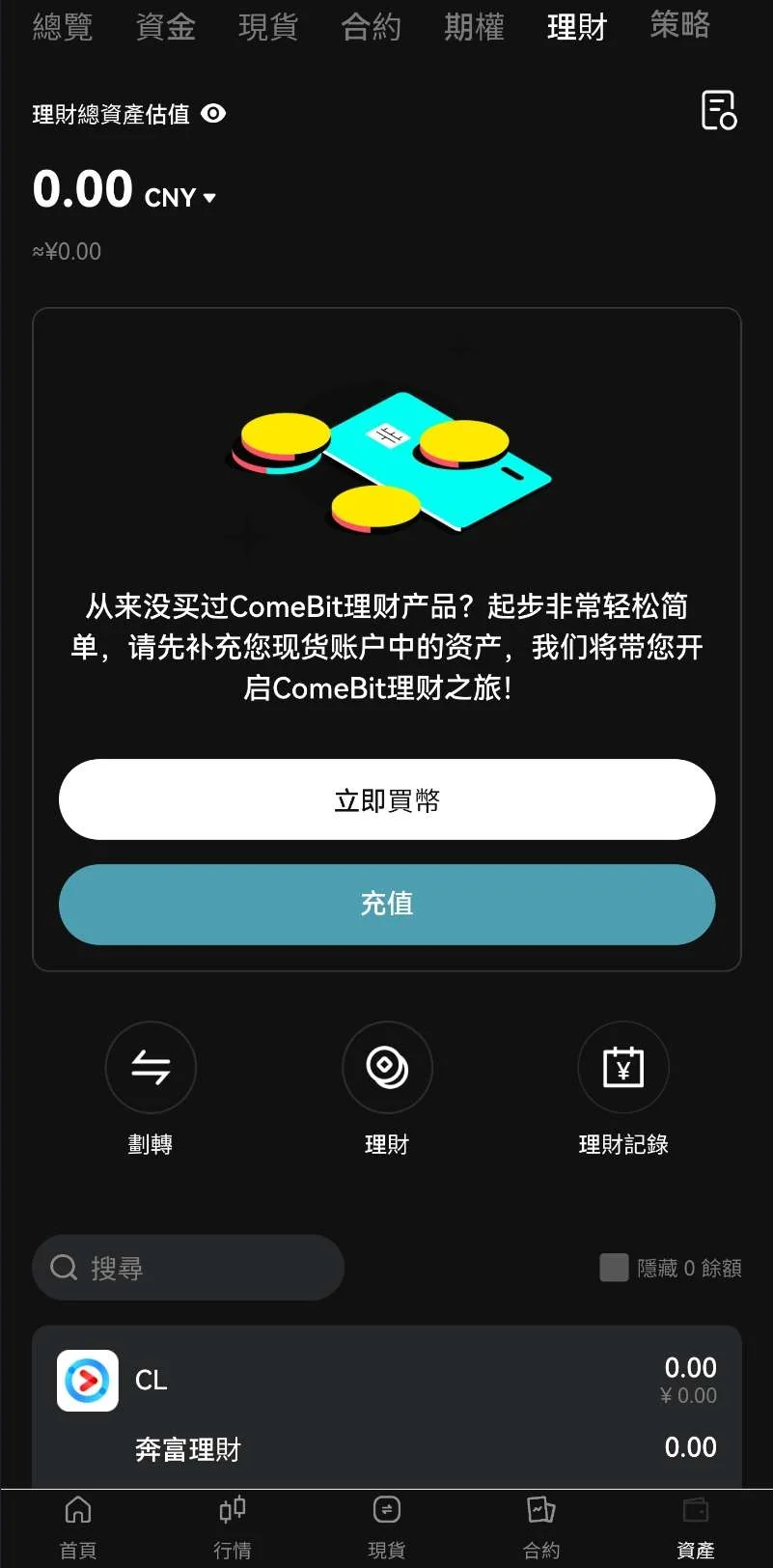Switch to the 總覽 tab

[x=63, y=27]
